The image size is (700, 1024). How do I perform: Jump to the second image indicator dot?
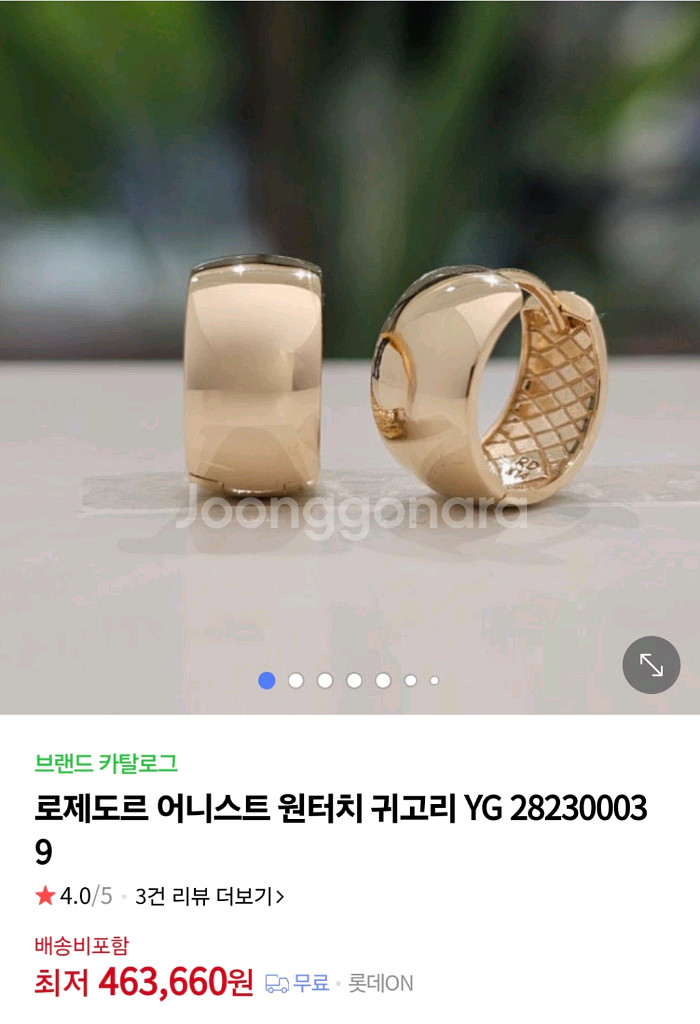[x=296, y=681]
